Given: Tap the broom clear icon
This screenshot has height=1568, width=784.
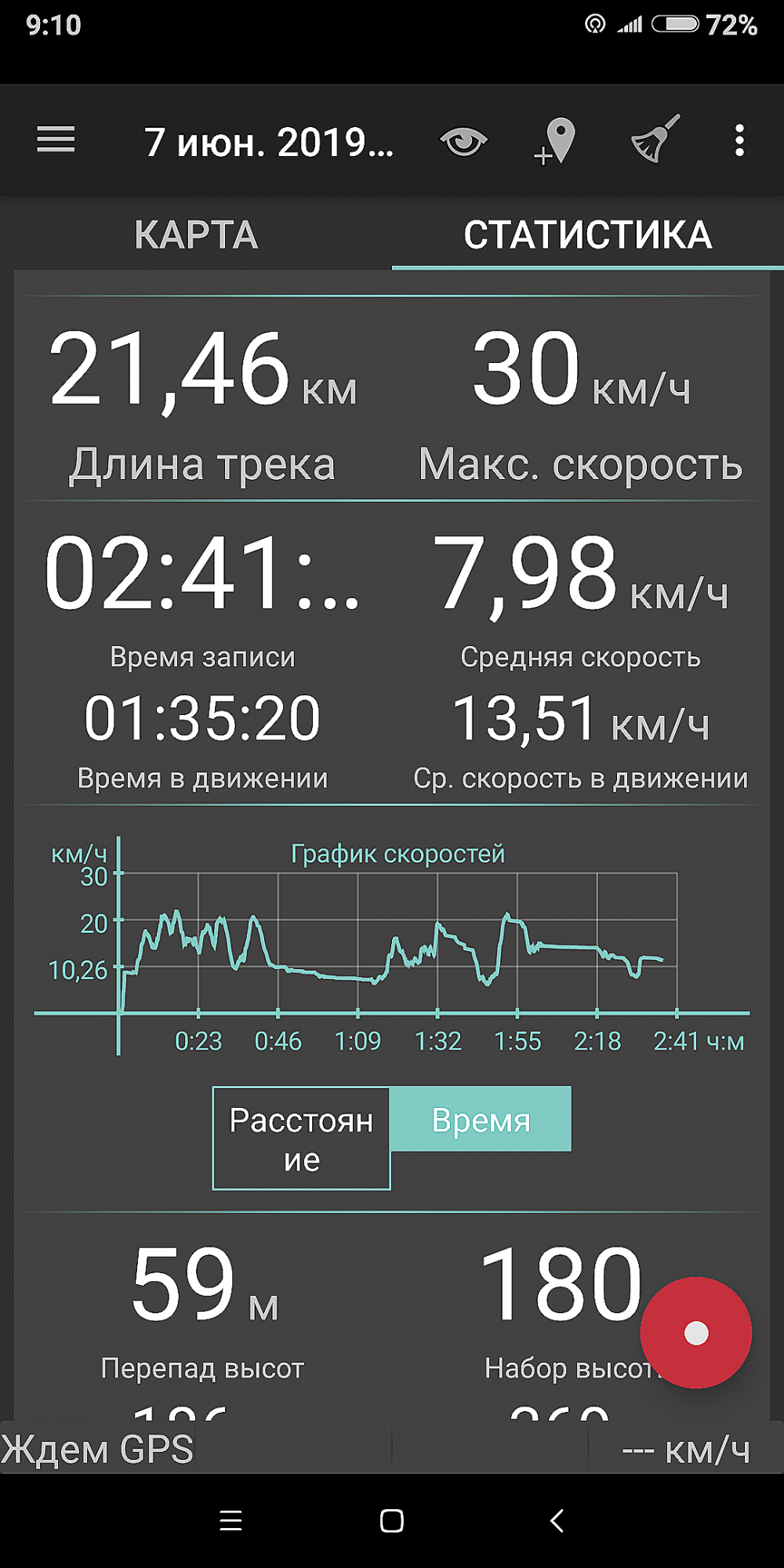Looking at the screenshot, I should pyautogui.click(x=655, y=140).
